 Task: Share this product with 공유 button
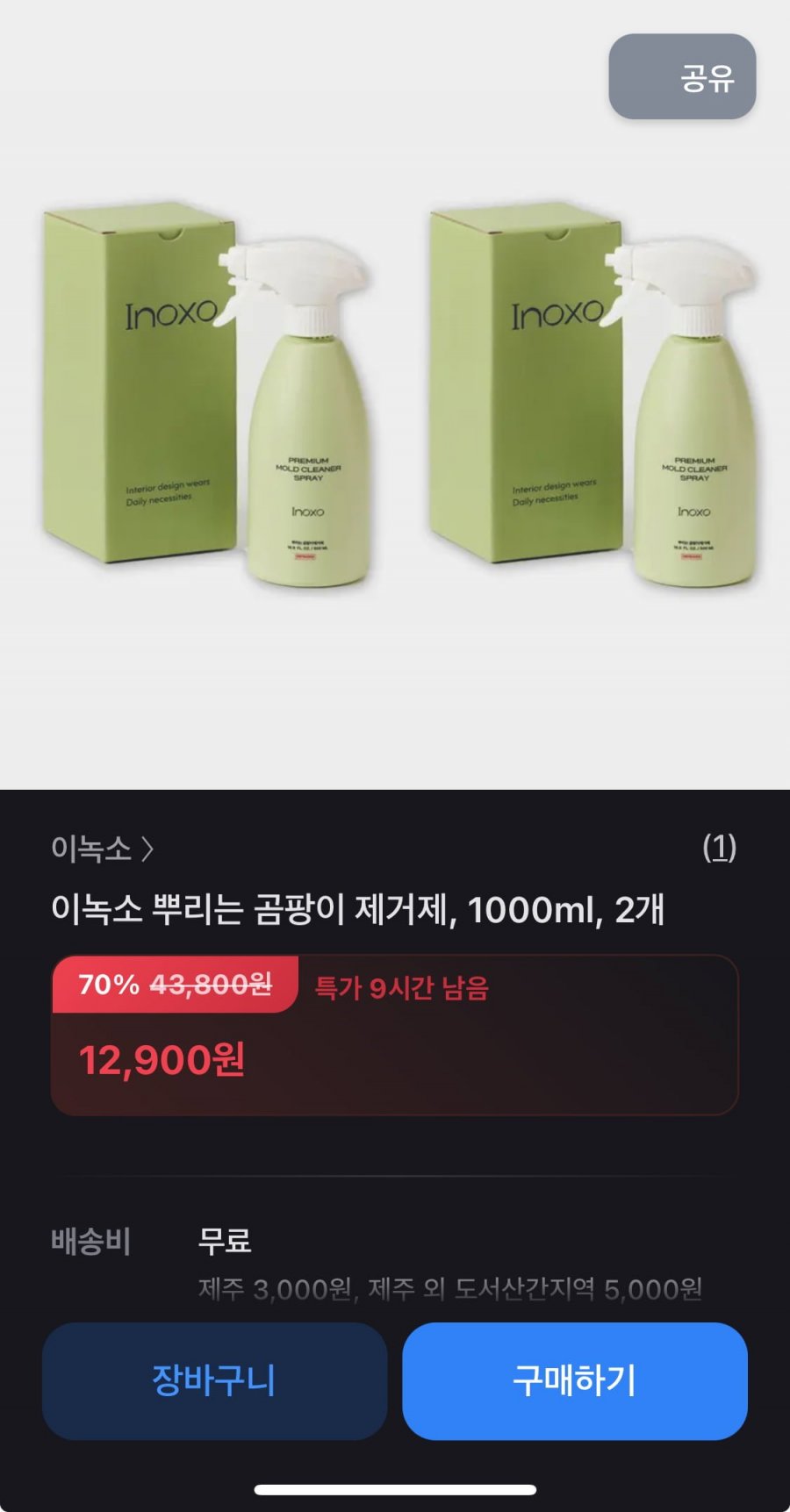click(x=682, y=77)
